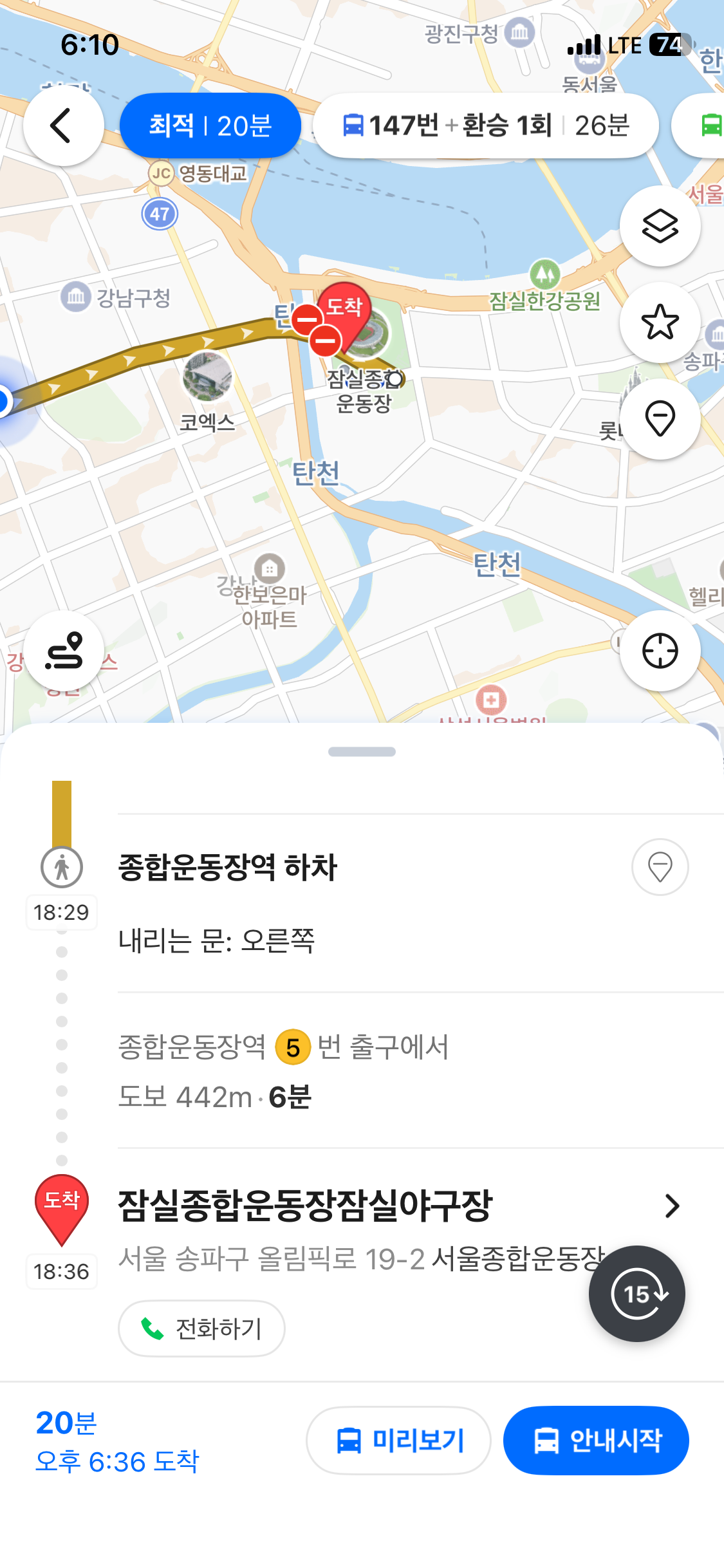The image size is (724, 1568).
Task: Call the destination with 전화하기
Action: pyautogui.click(x=201, y=1328)
